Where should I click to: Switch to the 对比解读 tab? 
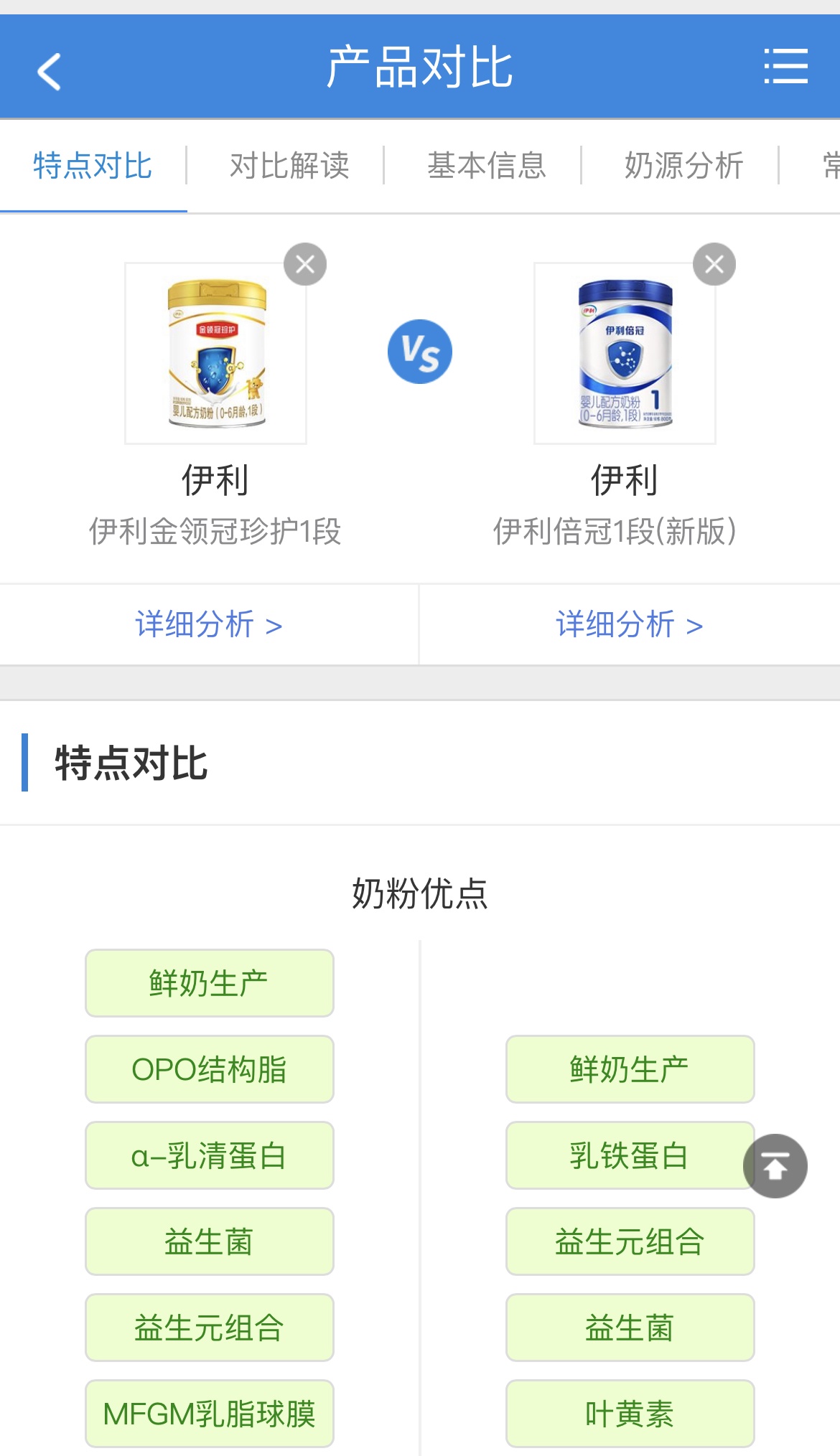(x=289, y=166)
